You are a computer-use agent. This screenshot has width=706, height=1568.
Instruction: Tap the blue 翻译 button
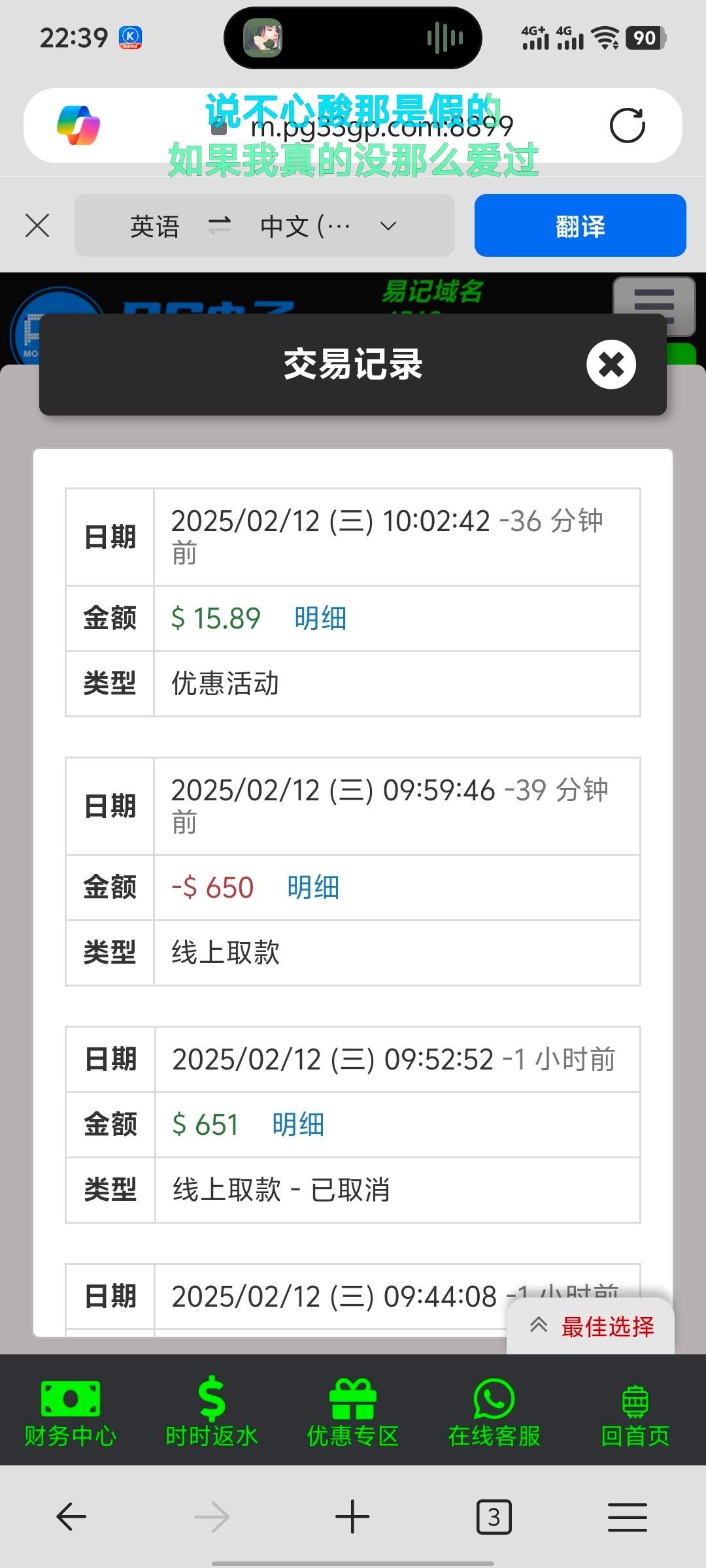(x=580, y=225)
